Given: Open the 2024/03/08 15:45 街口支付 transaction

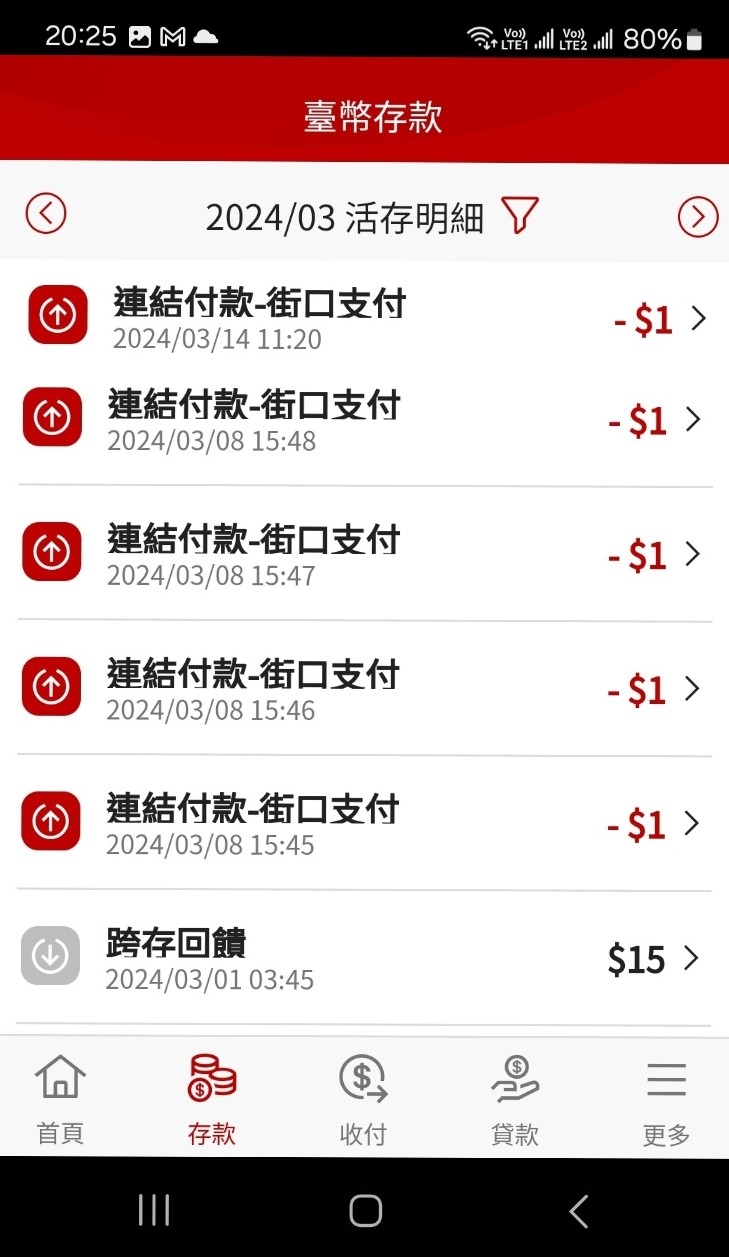Looking at the screenshot, I should click(364, 823).
